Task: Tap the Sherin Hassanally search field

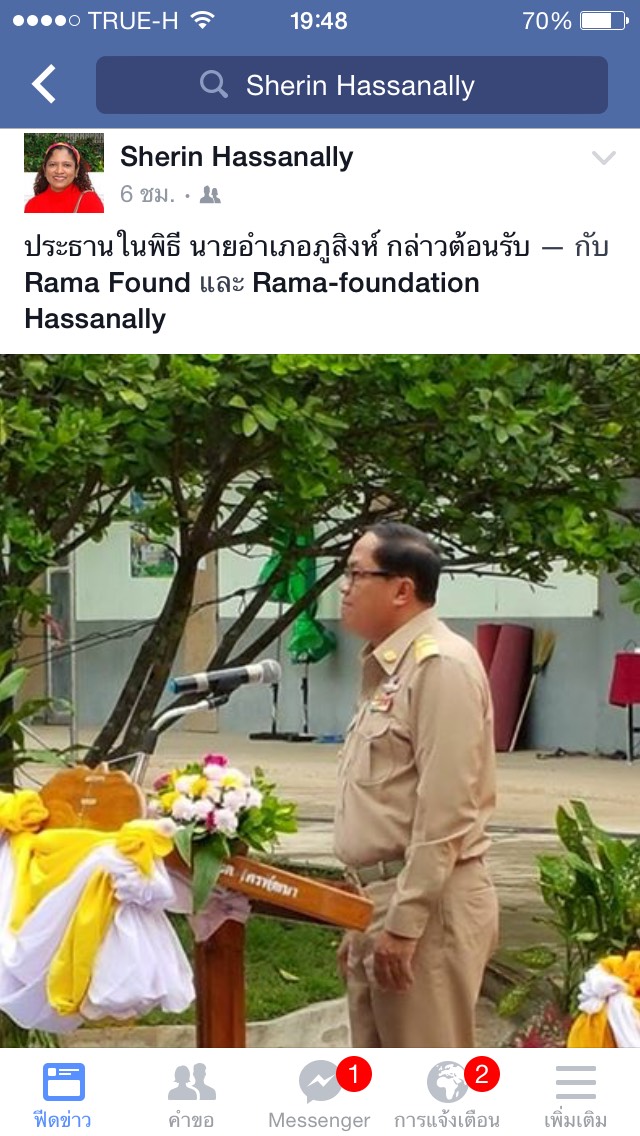Action: (352, 85)
